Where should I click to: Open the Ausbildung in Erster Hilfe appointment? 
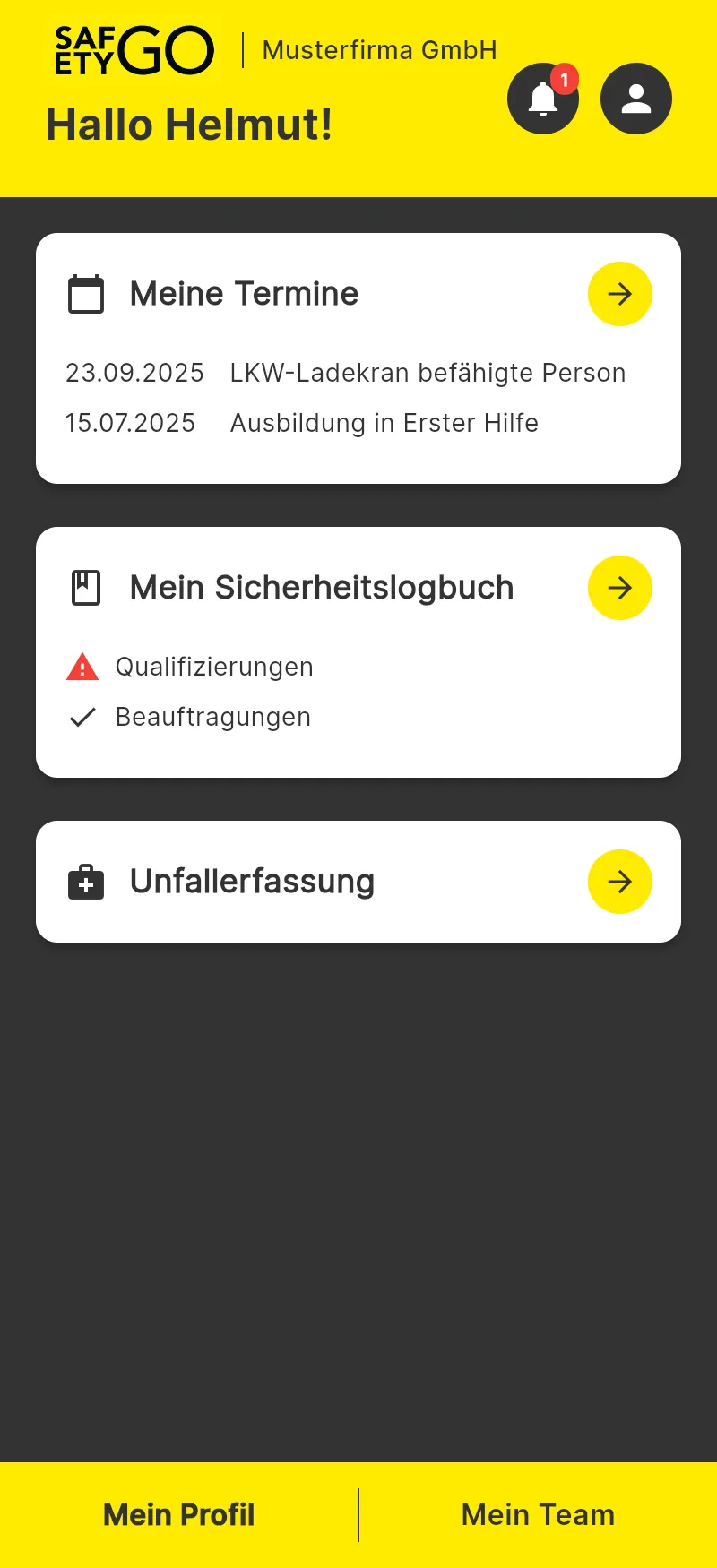[x=384, y=422]
